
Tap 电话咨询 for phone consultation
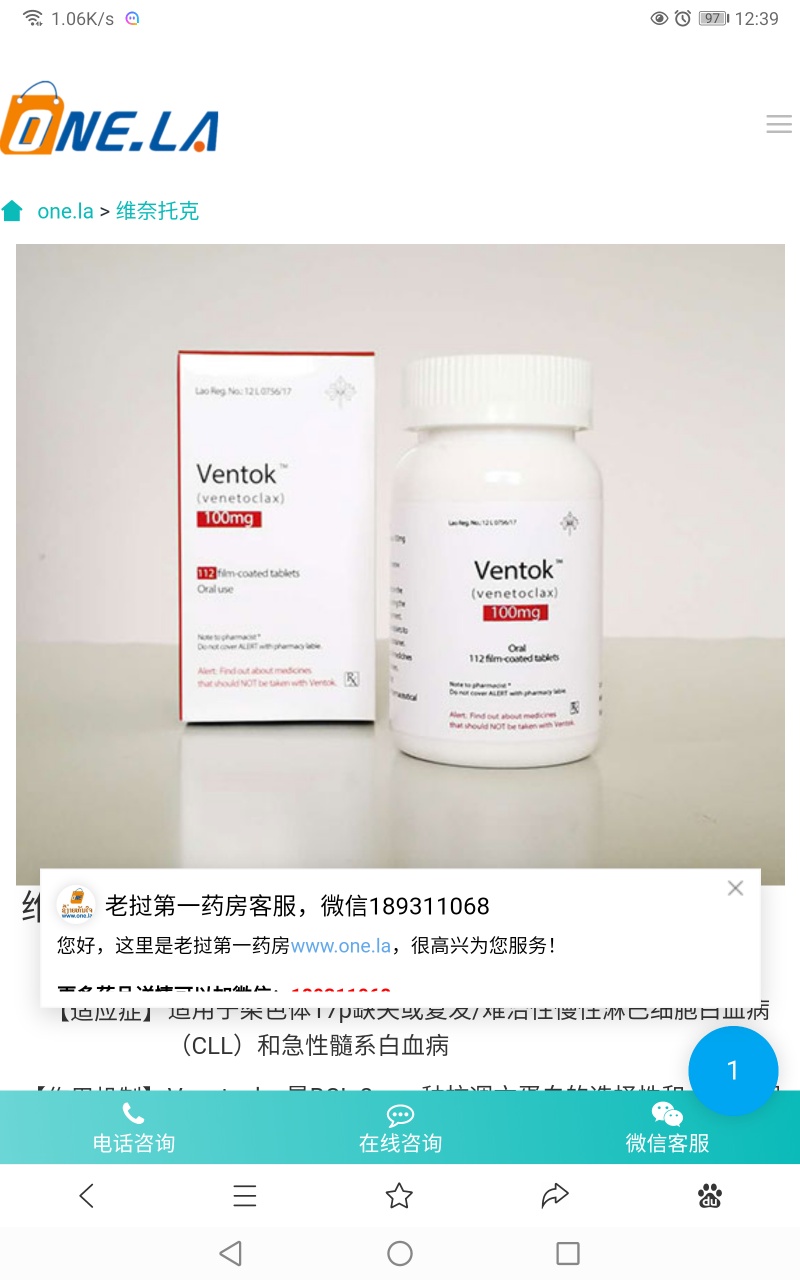click(133, 1128)
